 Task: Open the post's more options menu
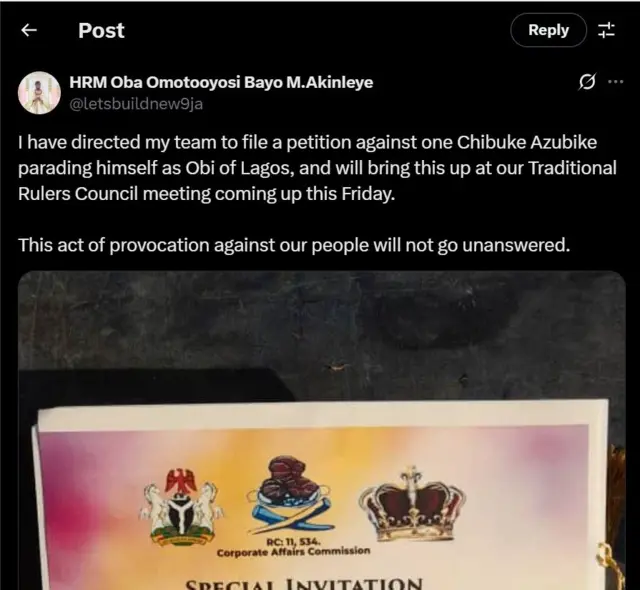pos(616,83)
